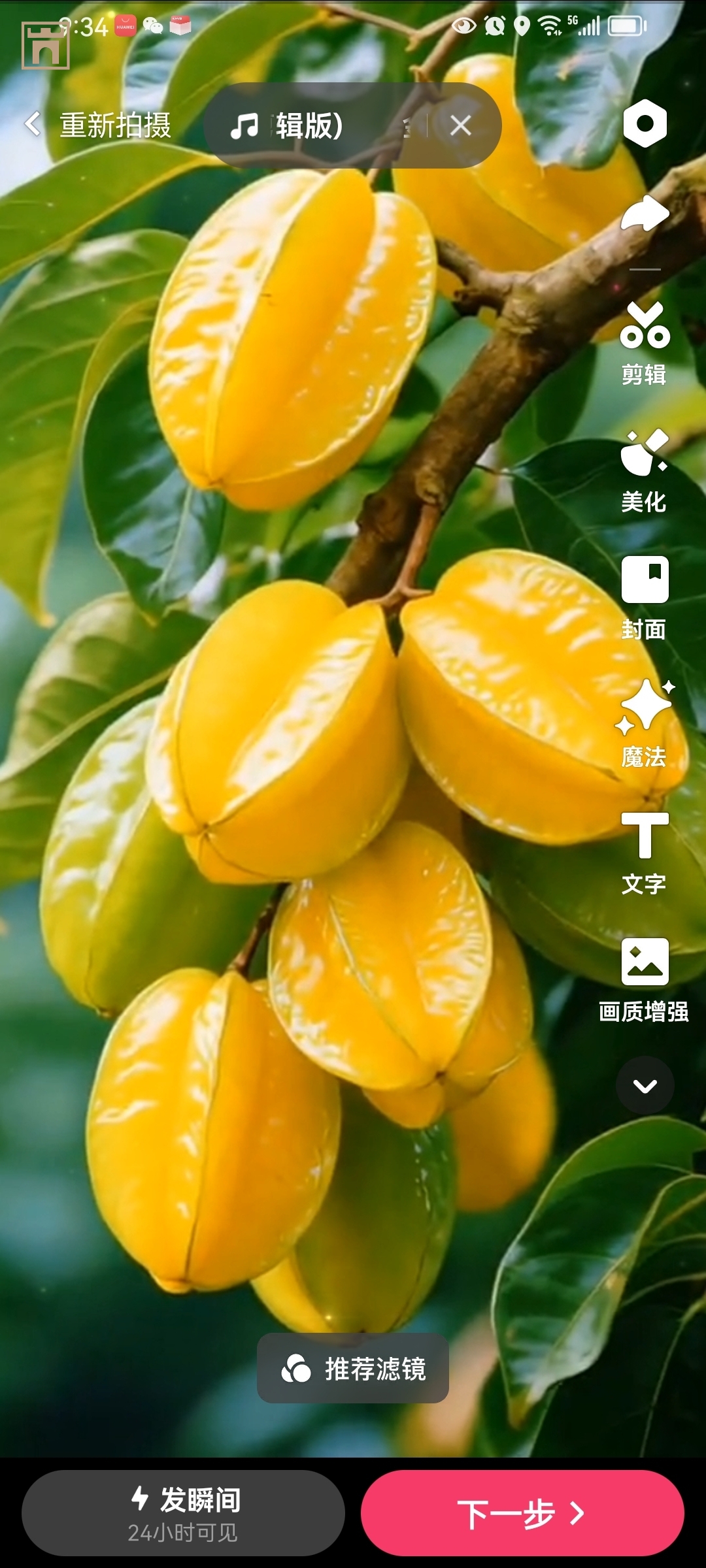The width and height of the screenshot is (706, 1568).
Task: Tap the music note icon on soundtrack pill
Action: click(245, 125)
